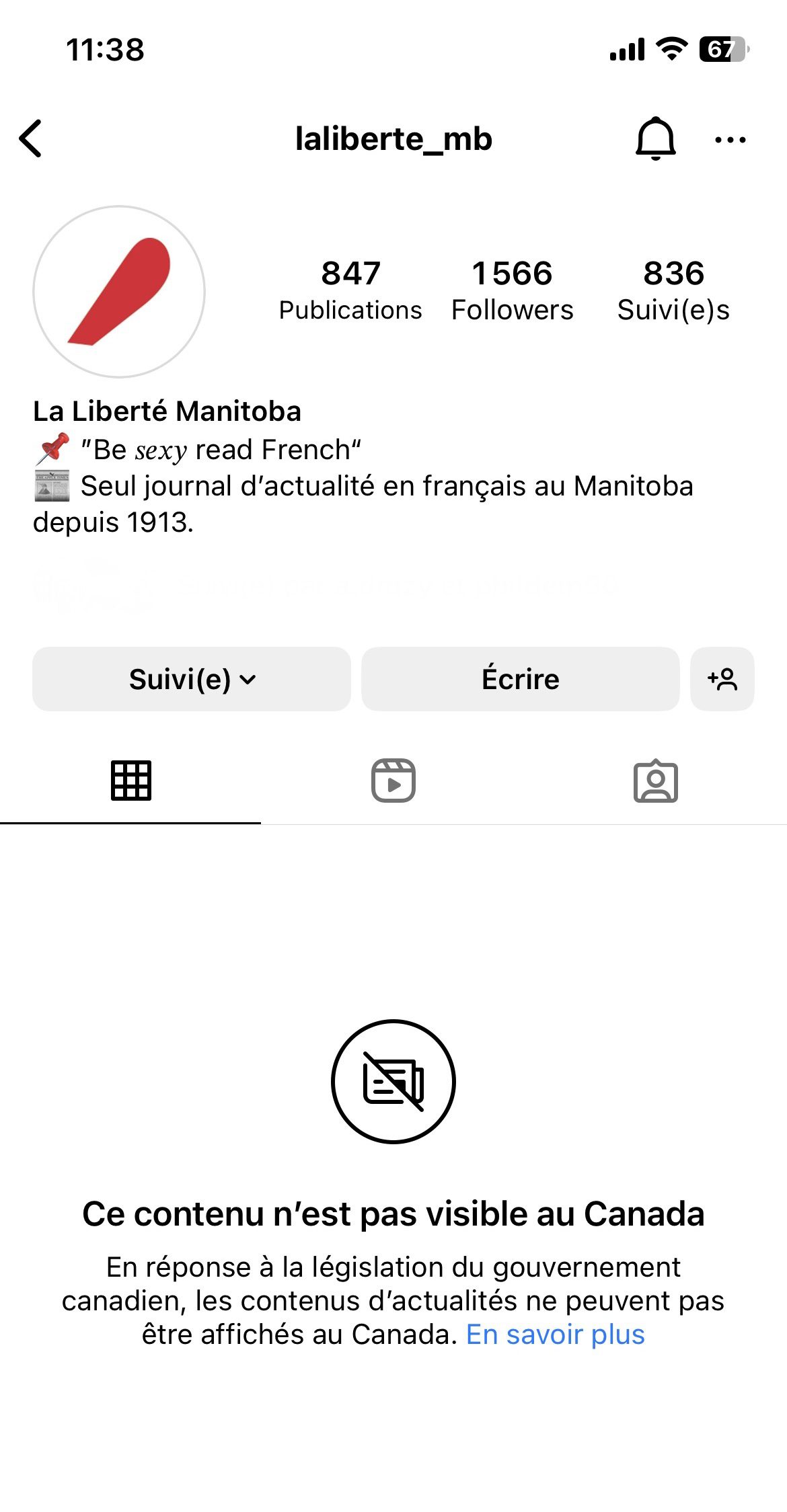Open the 836 Suivi(e)s list
Image resolution: width=787 pixels, height=1512 pixels.
[673, 290]
